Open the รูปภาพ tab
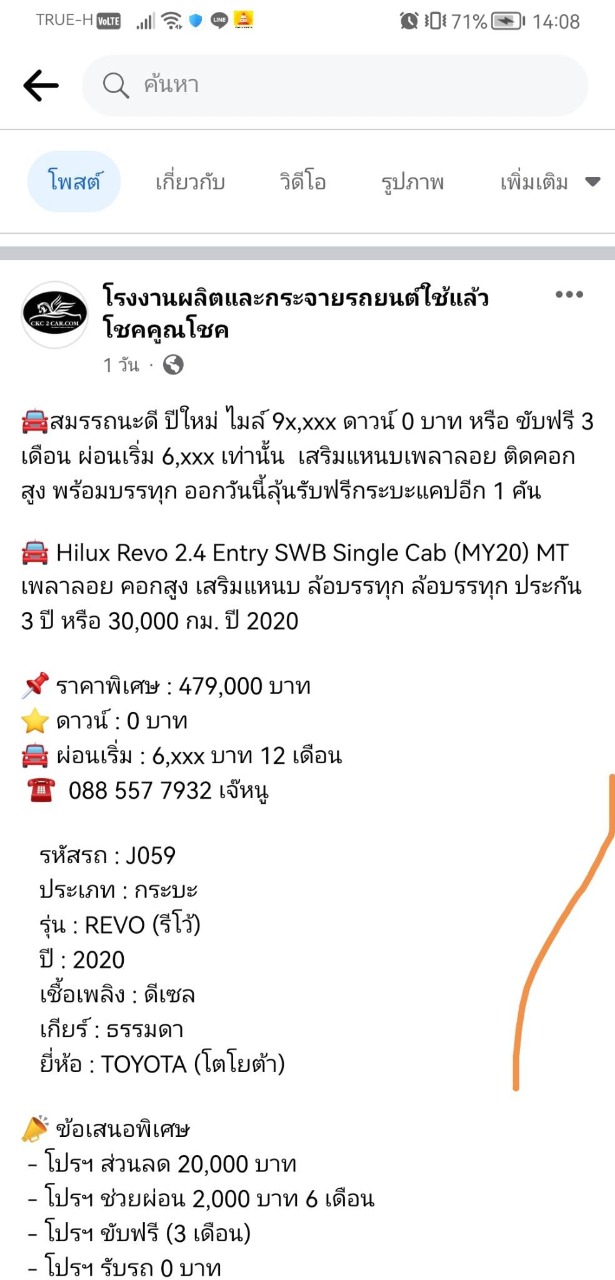Screen dimensions: 615x1280 tap(413, 183)
